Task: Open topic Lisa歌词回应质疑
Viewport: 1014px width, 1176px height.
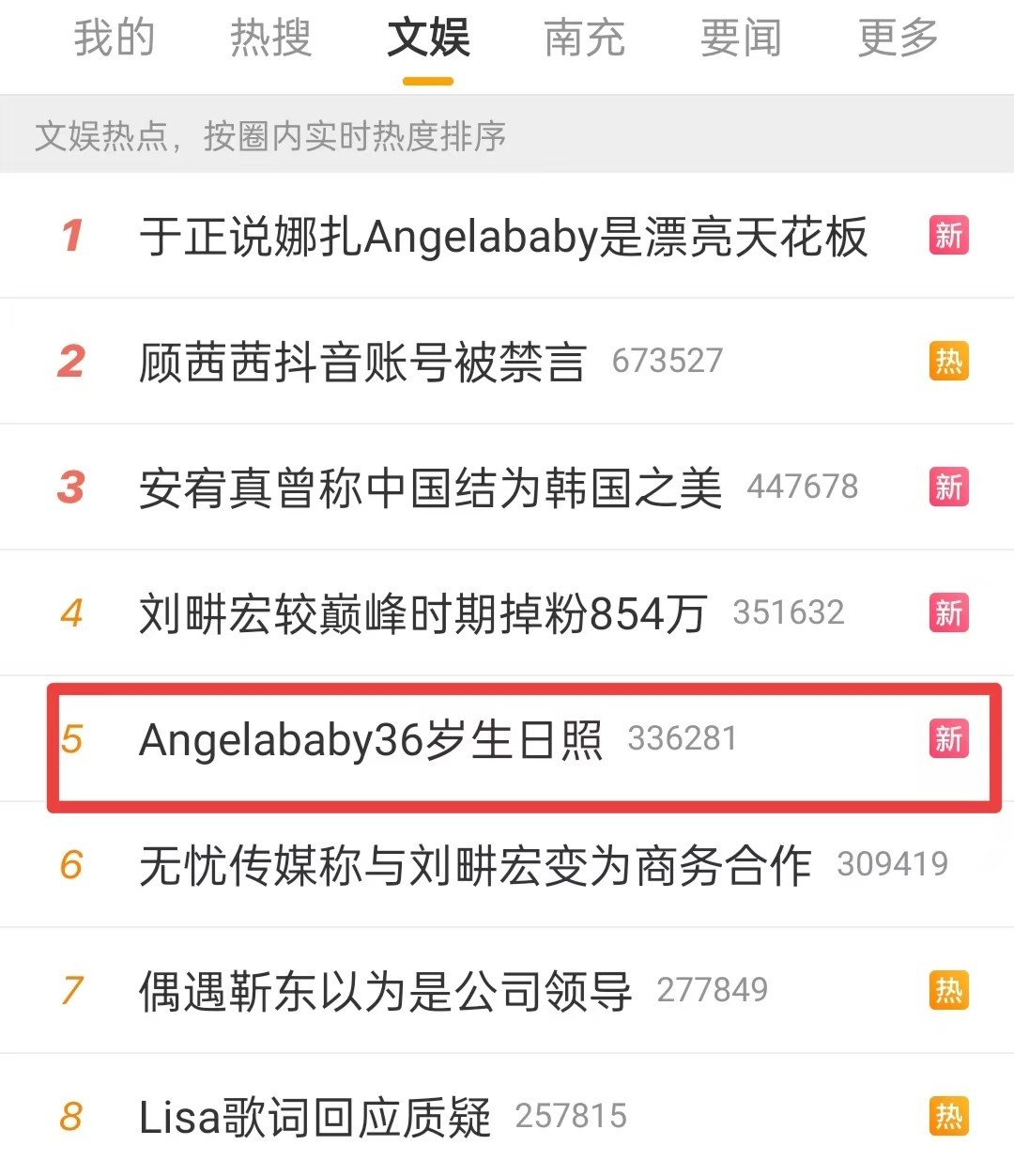Action: click(x=315, y=1117)
